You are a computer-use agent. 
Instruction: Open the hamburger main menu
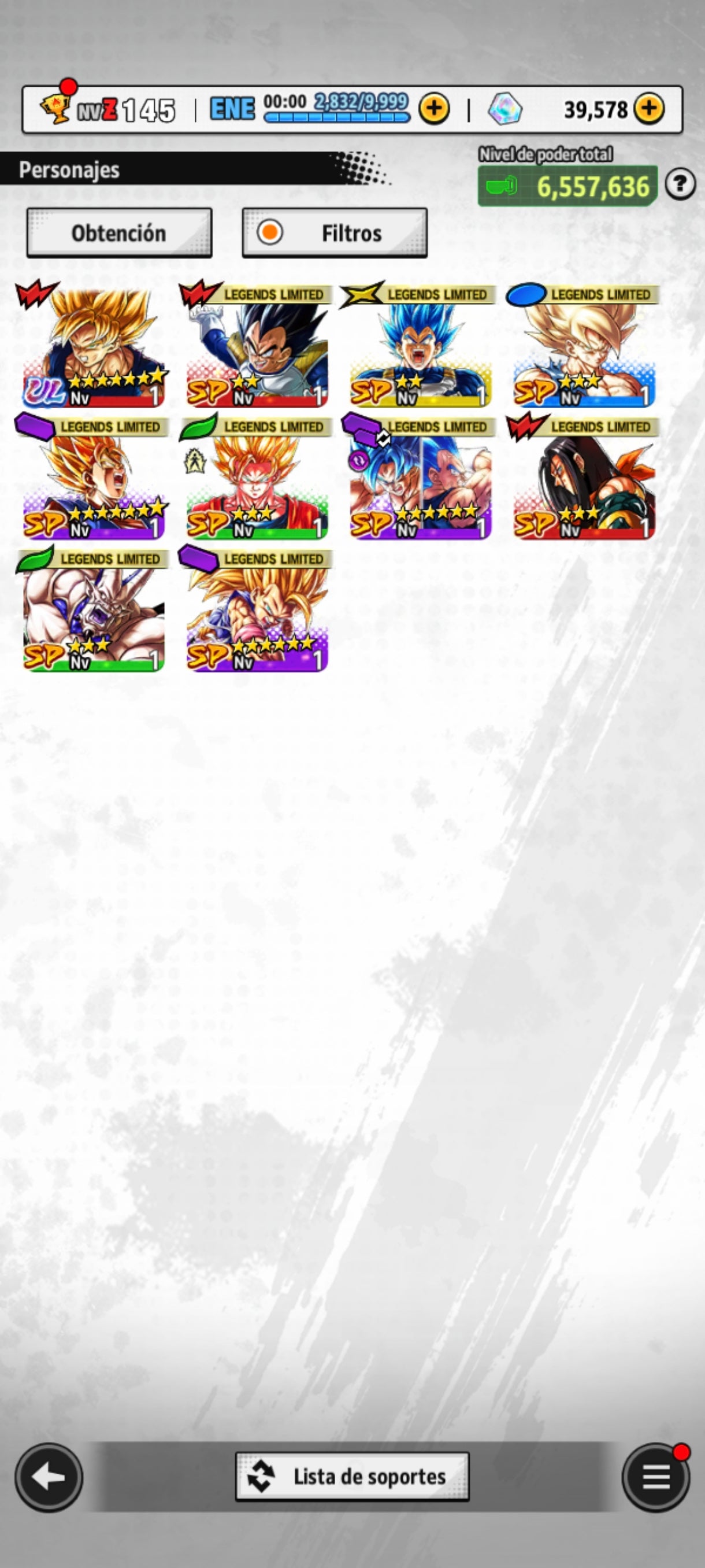656,1477
